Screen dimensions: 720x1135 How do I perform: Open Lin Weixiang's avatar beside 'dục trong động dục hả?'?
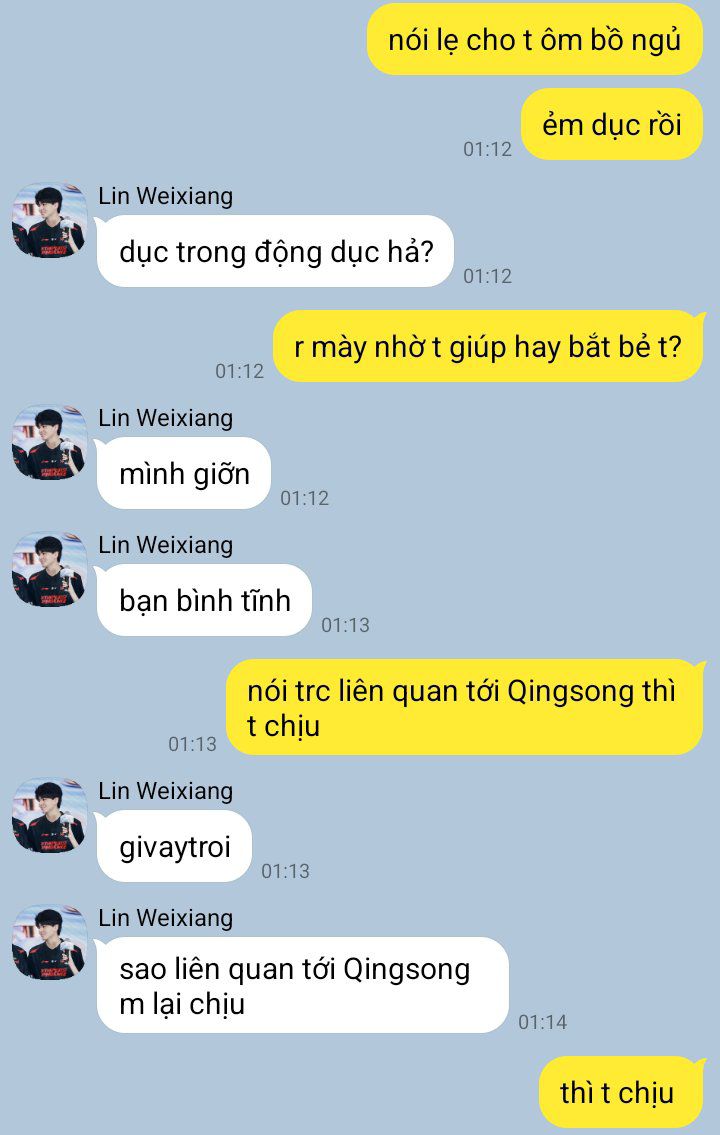[x=49, y=220]
